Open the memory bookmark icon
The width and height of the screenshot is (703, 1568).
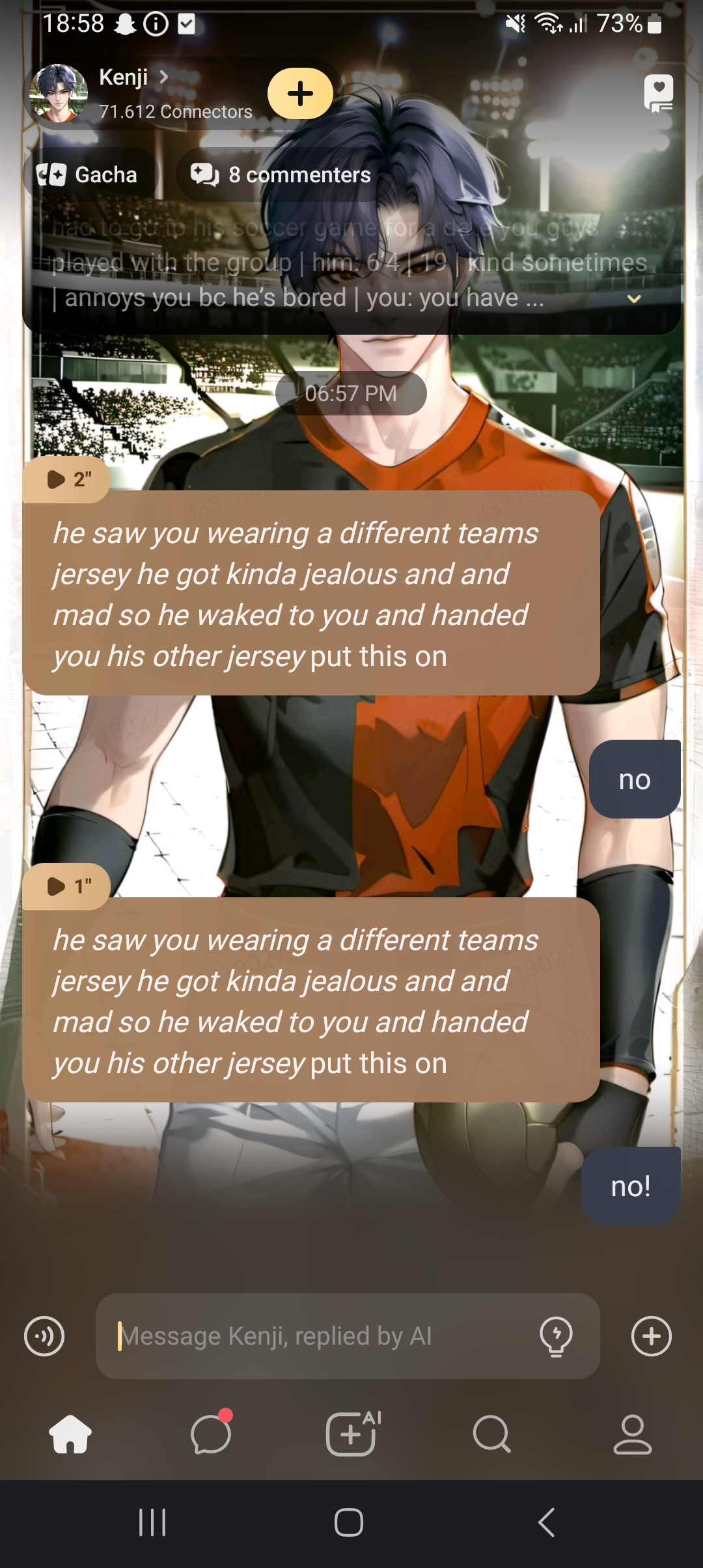pyautogui.click(x=658, y=94)
